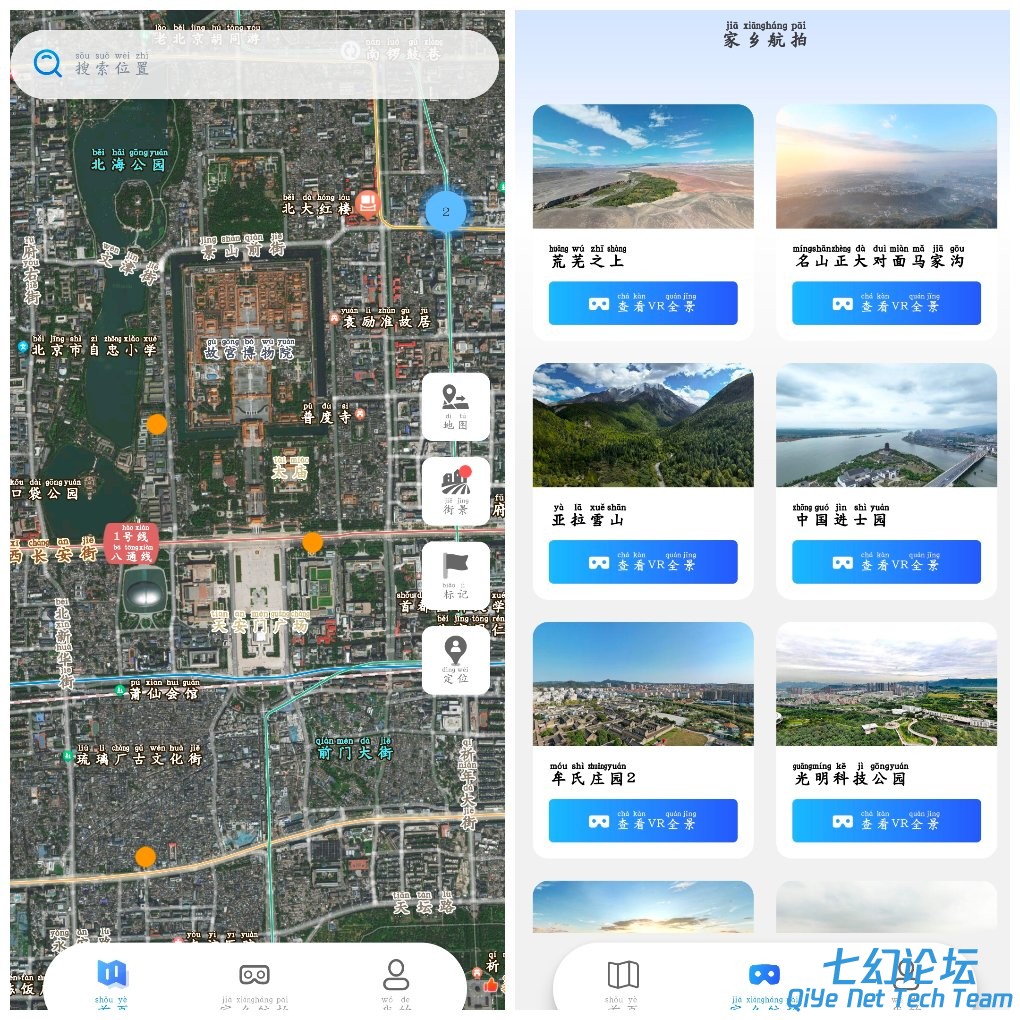Locate me with the 定位 button
This screenshot has height=1020, width=1020.
(455, 659)
